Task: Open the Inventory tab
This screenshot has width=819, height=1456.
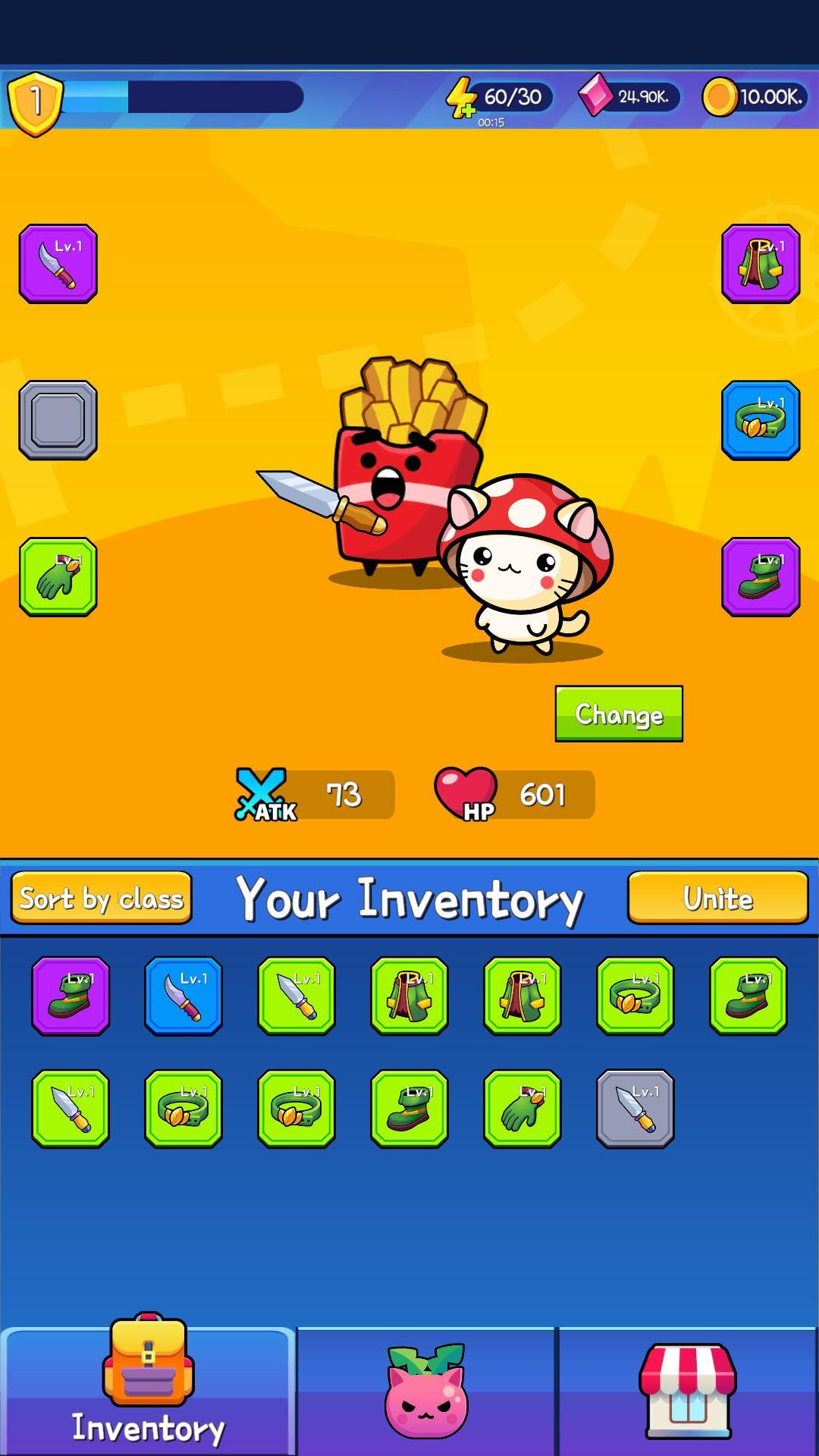Action: click(148, 1392)
